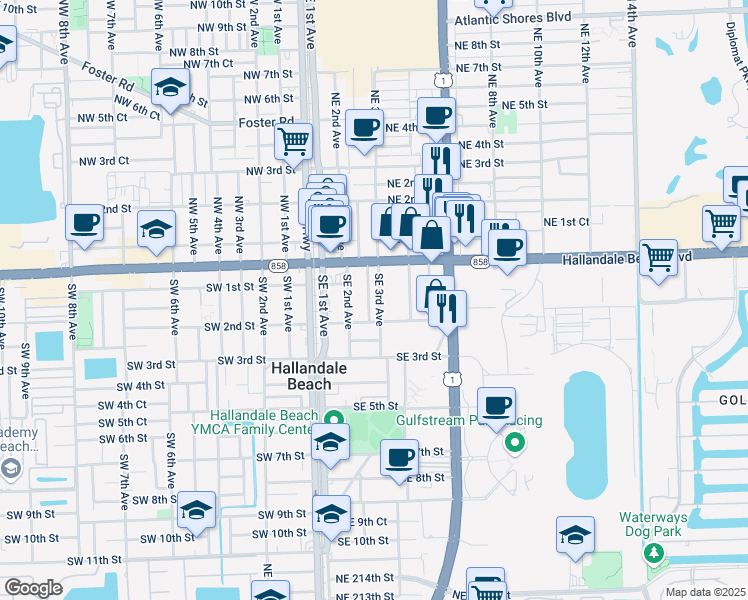
Task: Select the cafe marker near SW 8th Ave
Action: (85, 222)
